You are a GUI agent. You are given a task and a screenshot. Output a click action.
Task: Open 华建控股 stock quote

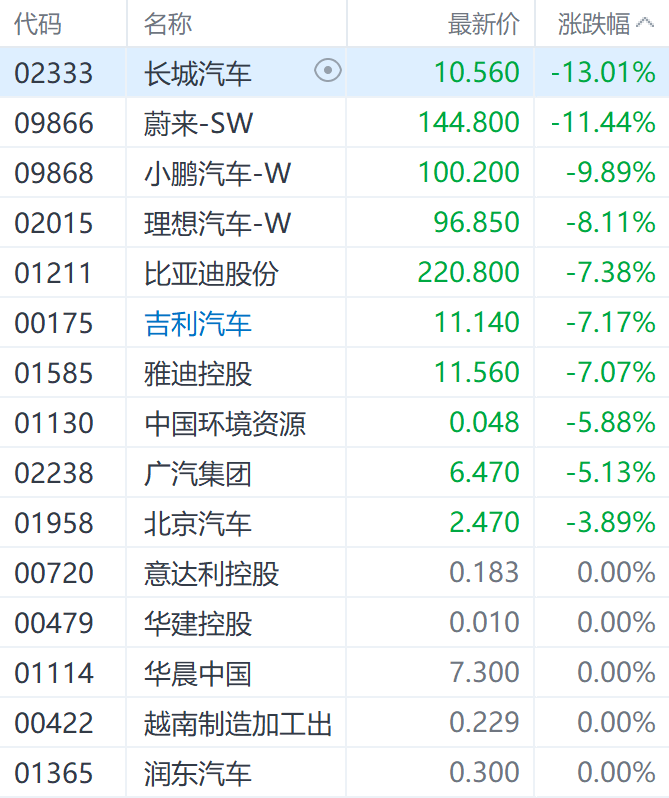[x=198, y=623]
